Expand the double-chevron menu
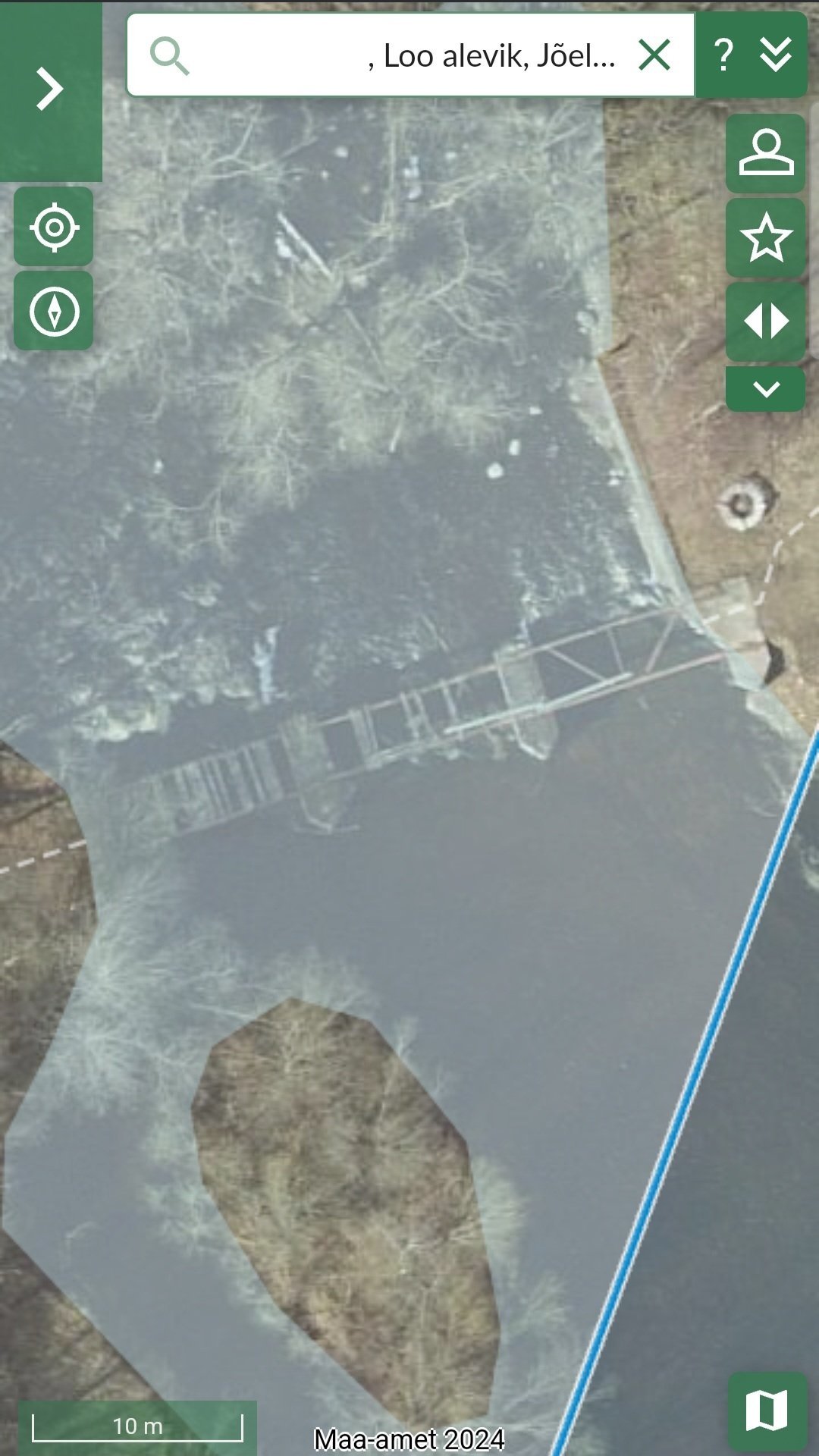Image resolution: width=819 pixels, height=1456 pixels. click(776, 55)
